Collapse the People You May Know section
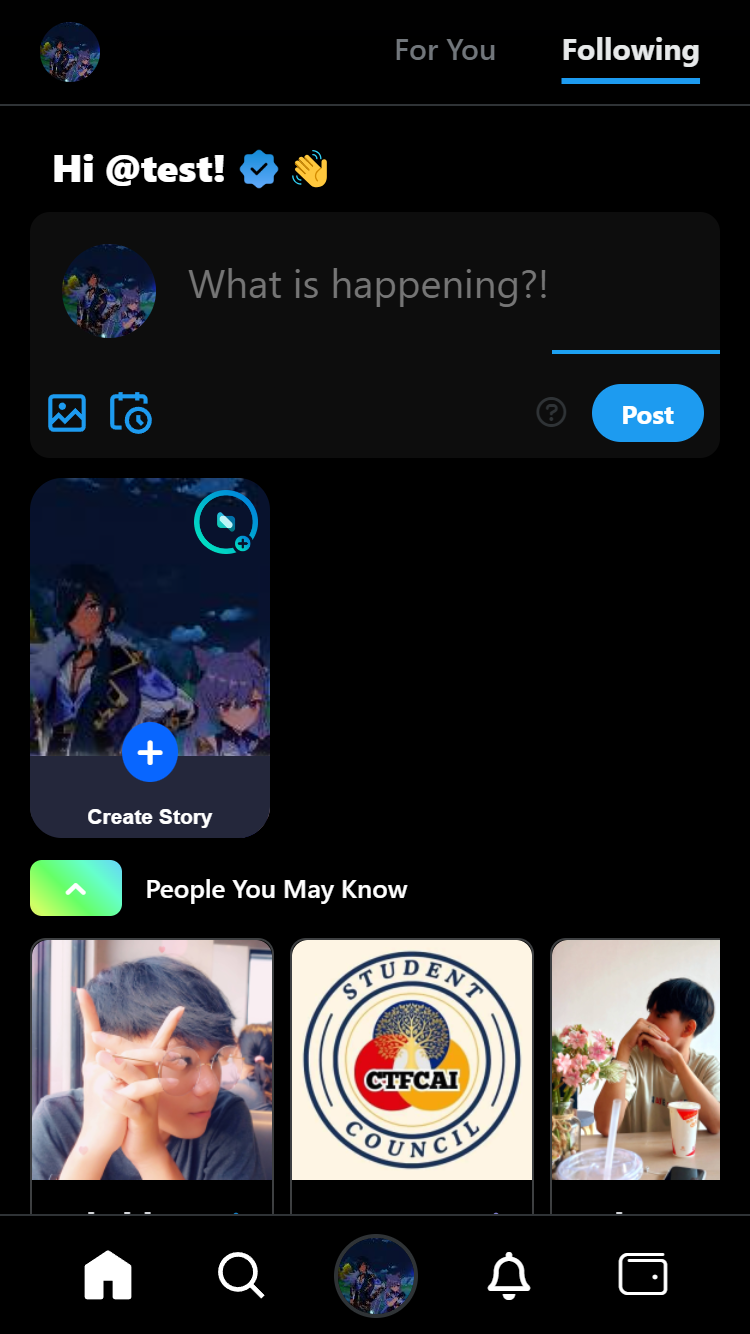The image size is (750, 1334). 76,888
